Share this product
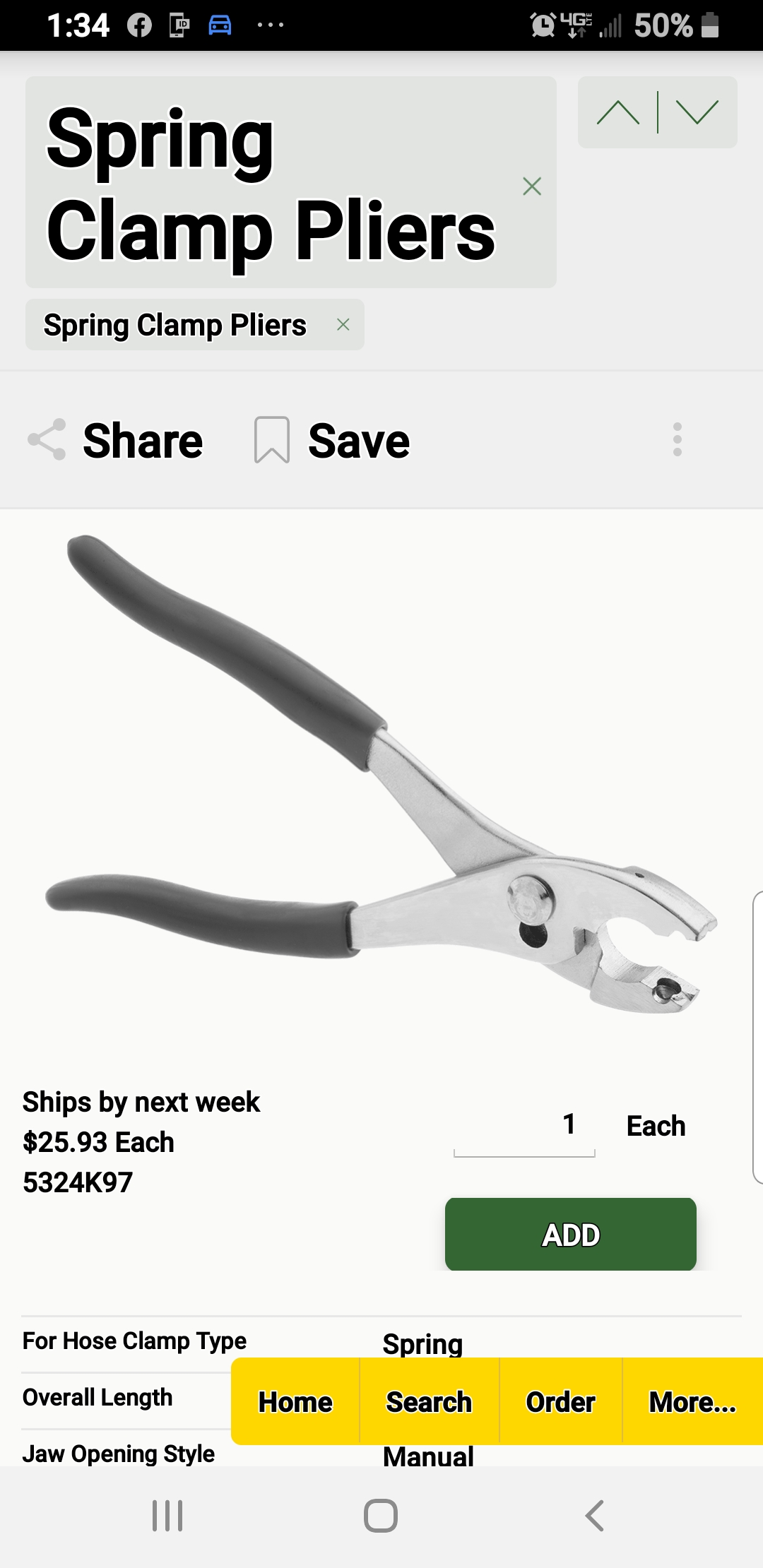This screenshot has width=763, height=1568. 117,441
